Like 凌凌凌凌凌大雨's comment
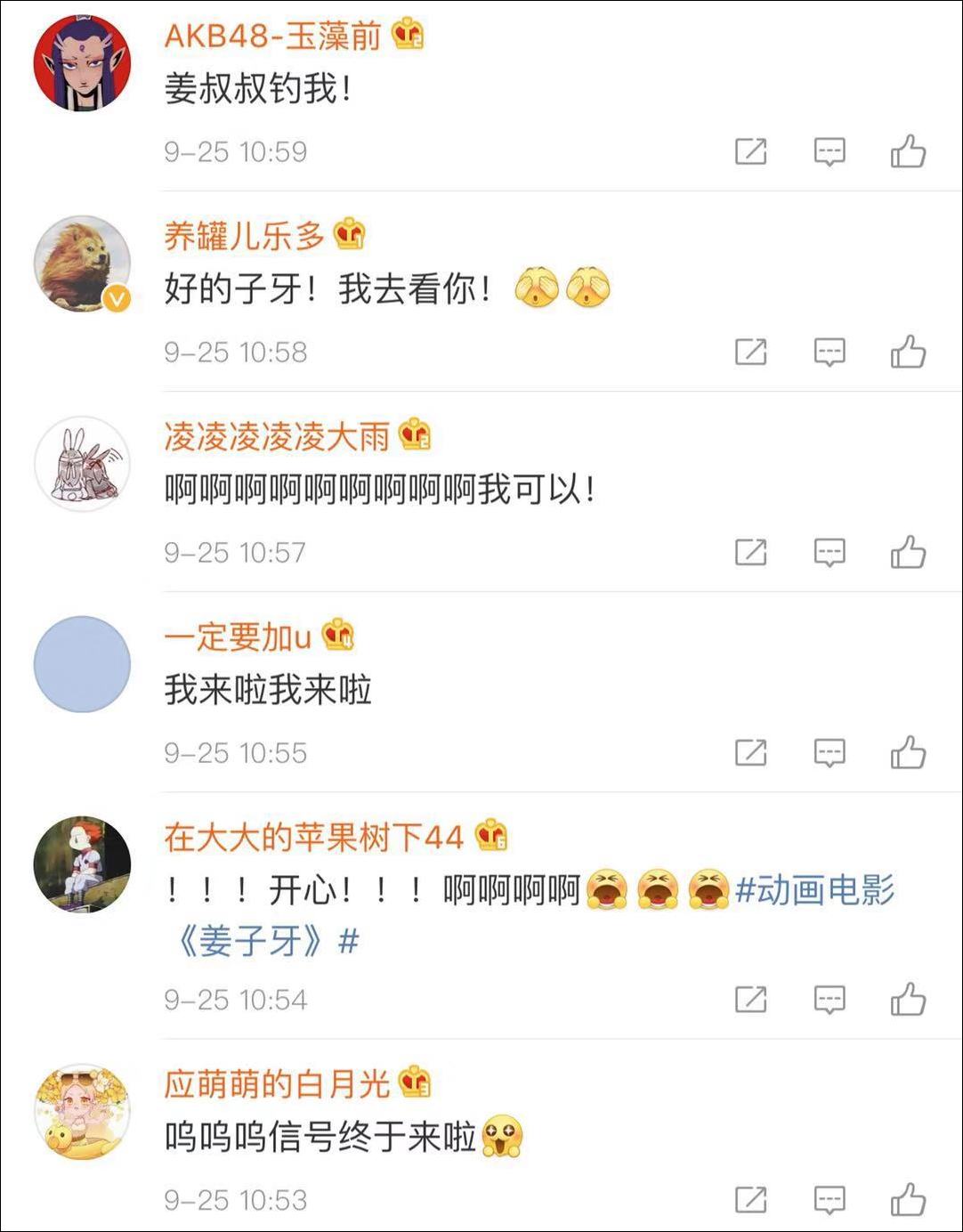 (x=908, y=552)
